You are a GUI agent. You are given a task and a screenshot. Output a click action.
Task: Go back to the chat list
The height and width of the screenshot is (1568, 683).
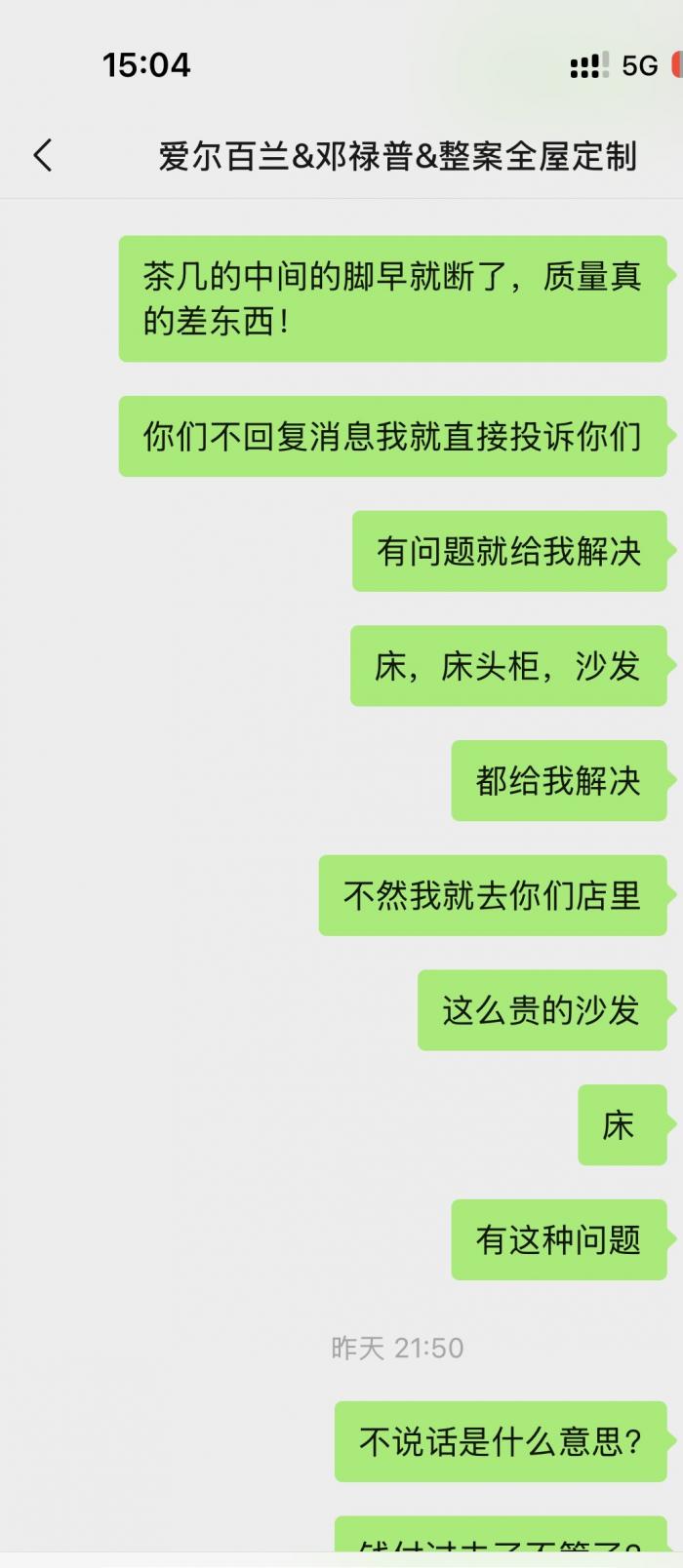click(x=43, y=155)
